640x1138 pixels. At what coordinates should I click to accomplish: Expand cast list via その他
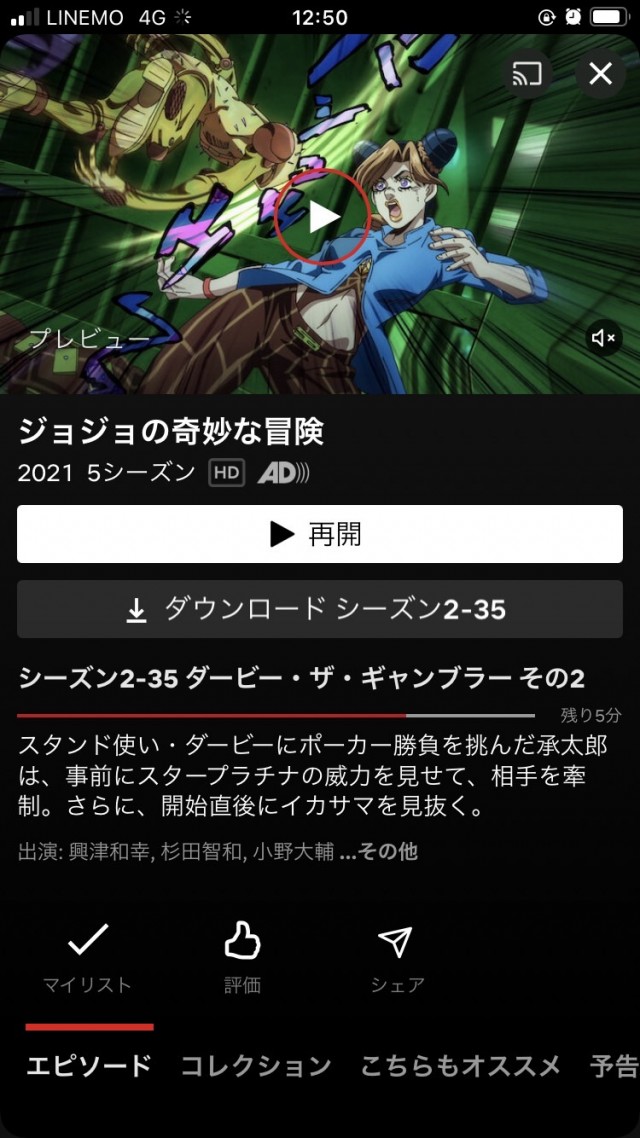tap(379, 852)
